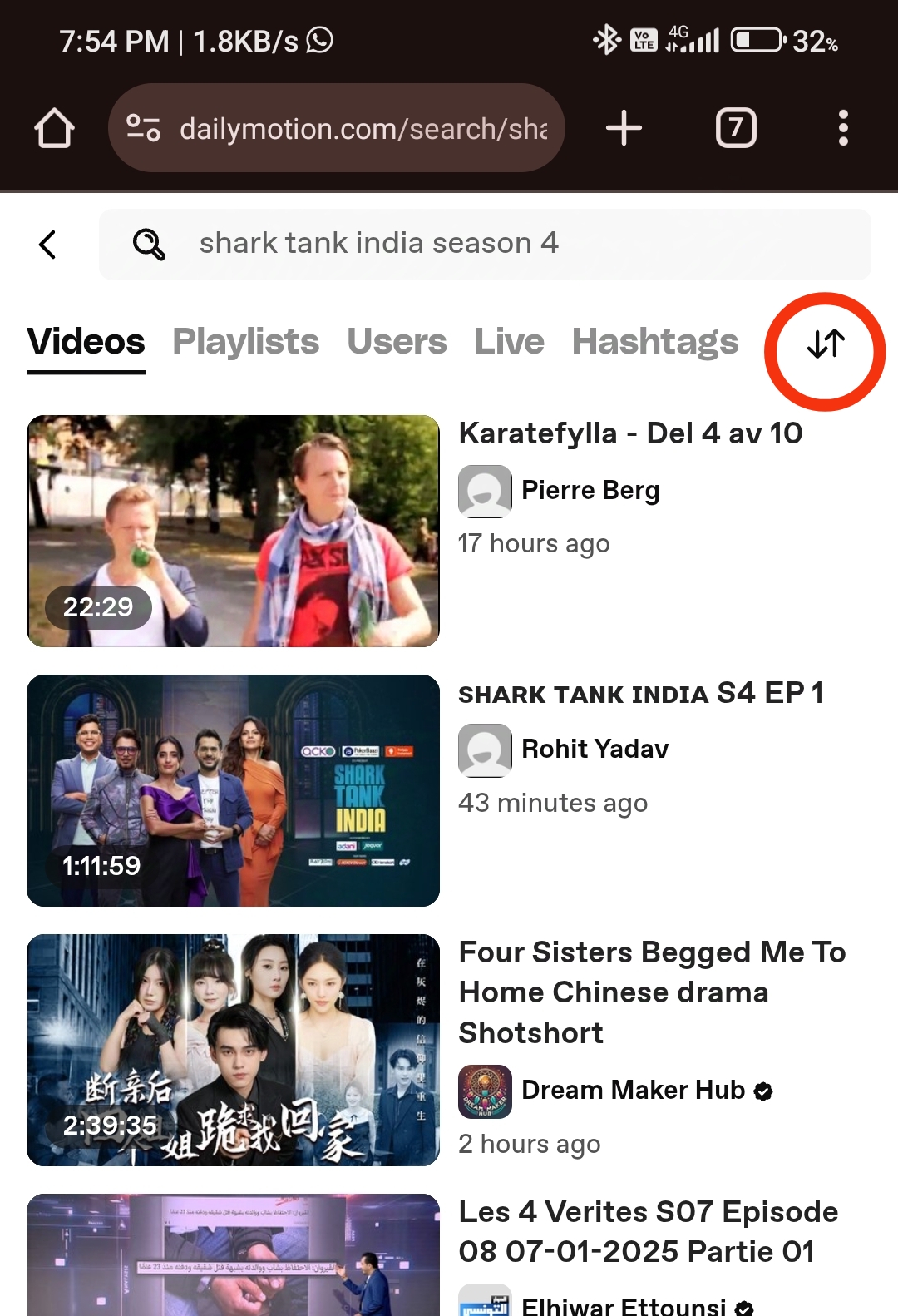Switch to the Hashtags tab
The width and height of the screenshot is (898, 1316).
[654, 342]
